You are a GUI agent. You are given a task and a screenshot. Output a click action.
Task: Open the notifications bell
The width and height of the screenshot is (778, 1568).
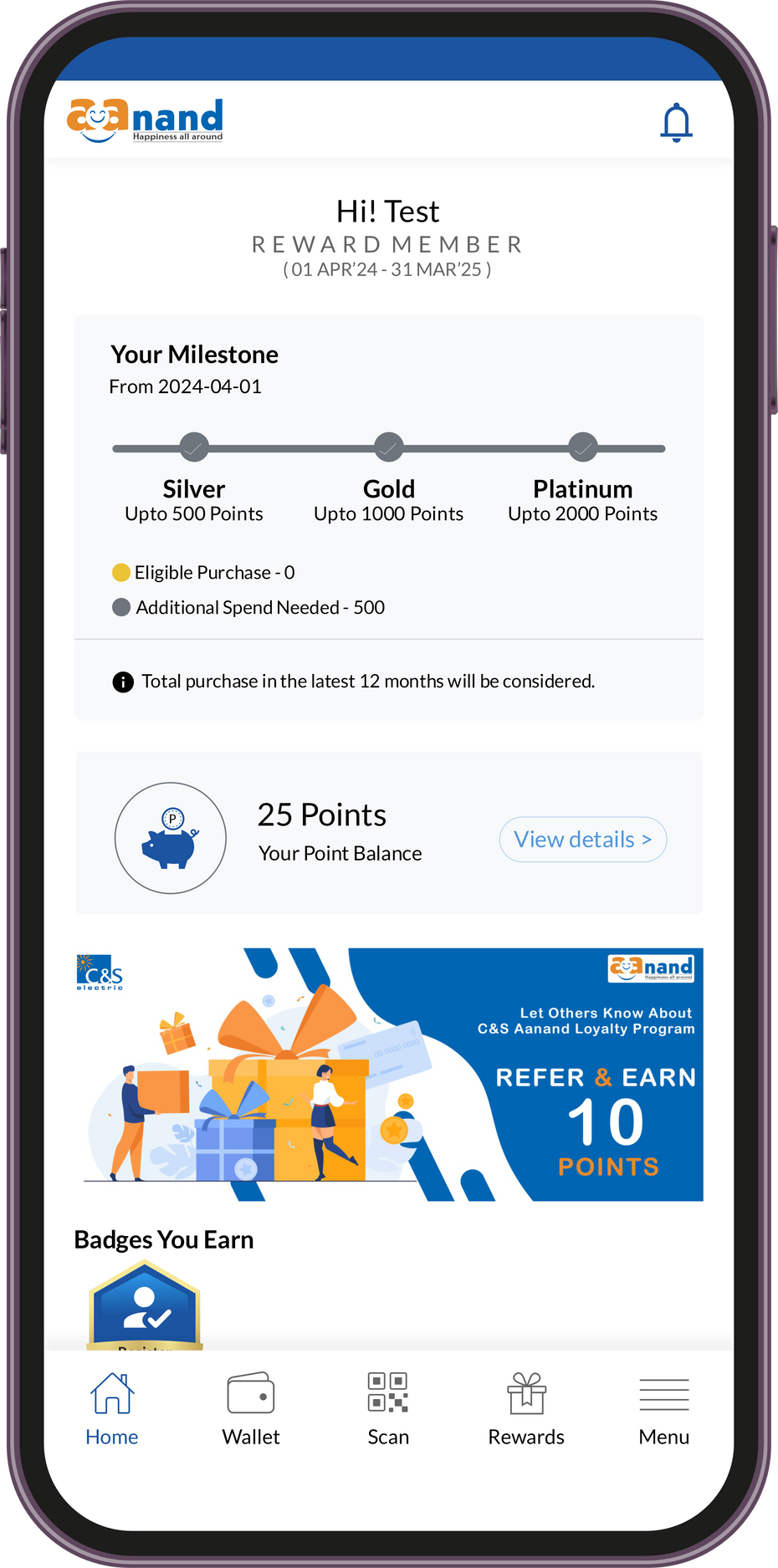tap(676, 123)
